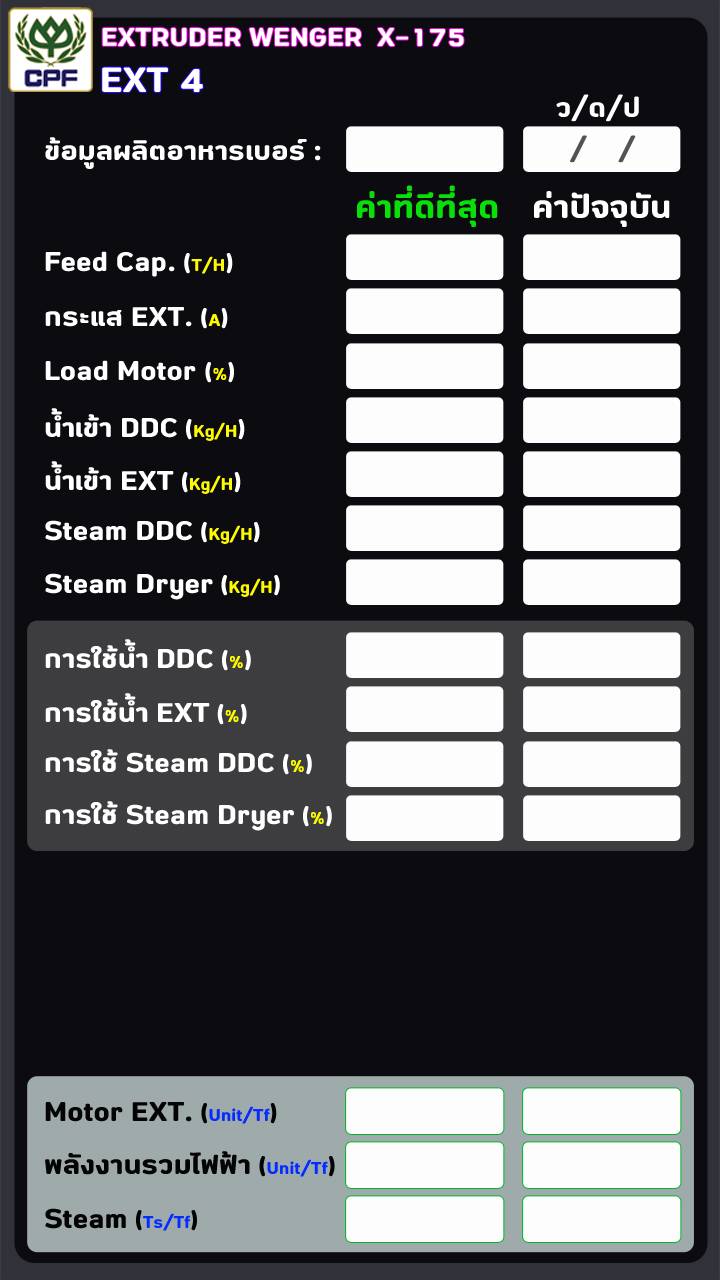720x1280 pixels.
Task: Select the current value field for Steam (Ts/Tf)
Action: pos(602,1219)
